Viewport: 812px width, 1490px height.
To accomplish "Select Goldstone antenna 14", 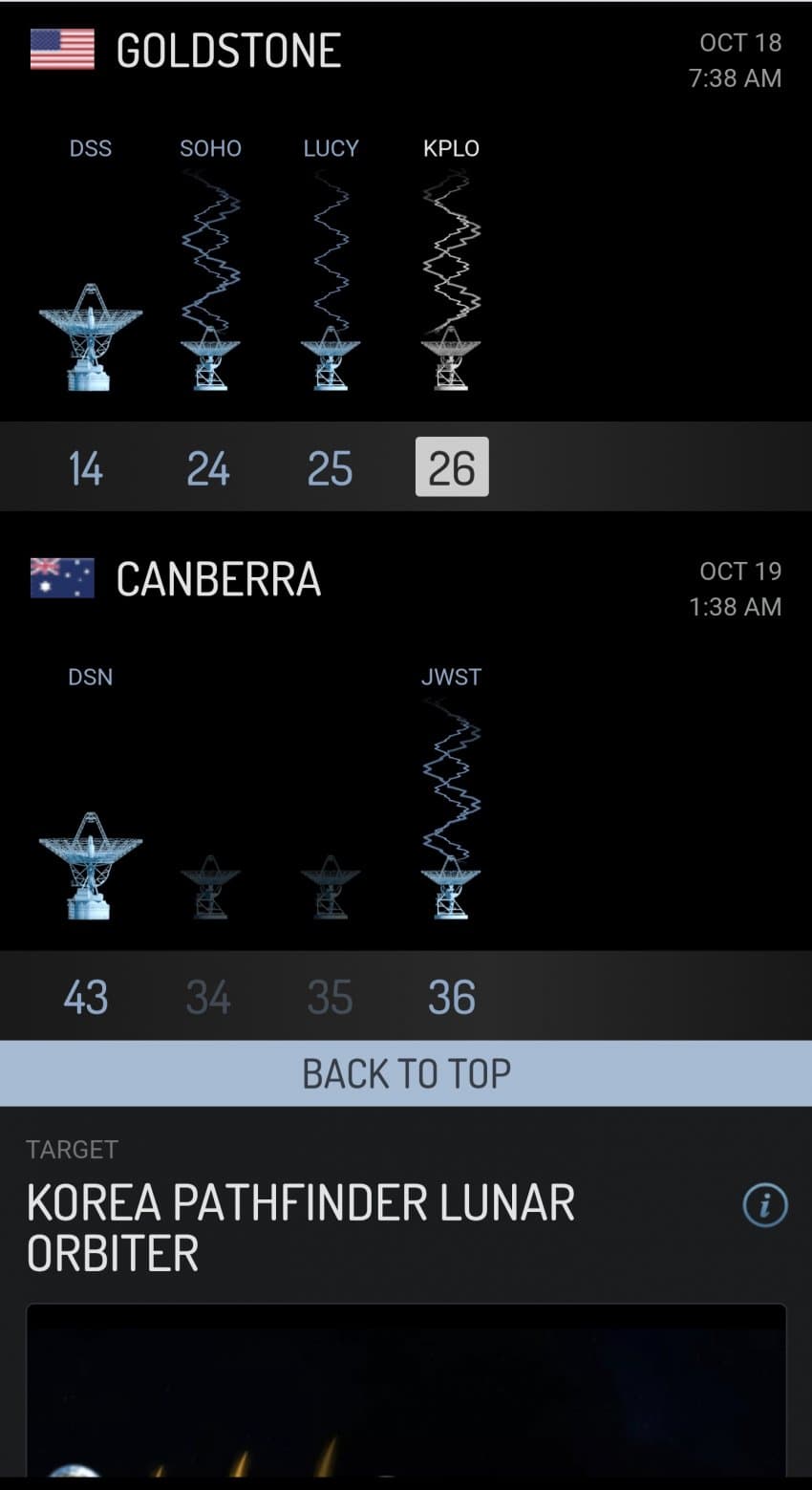I will (86, 468).
